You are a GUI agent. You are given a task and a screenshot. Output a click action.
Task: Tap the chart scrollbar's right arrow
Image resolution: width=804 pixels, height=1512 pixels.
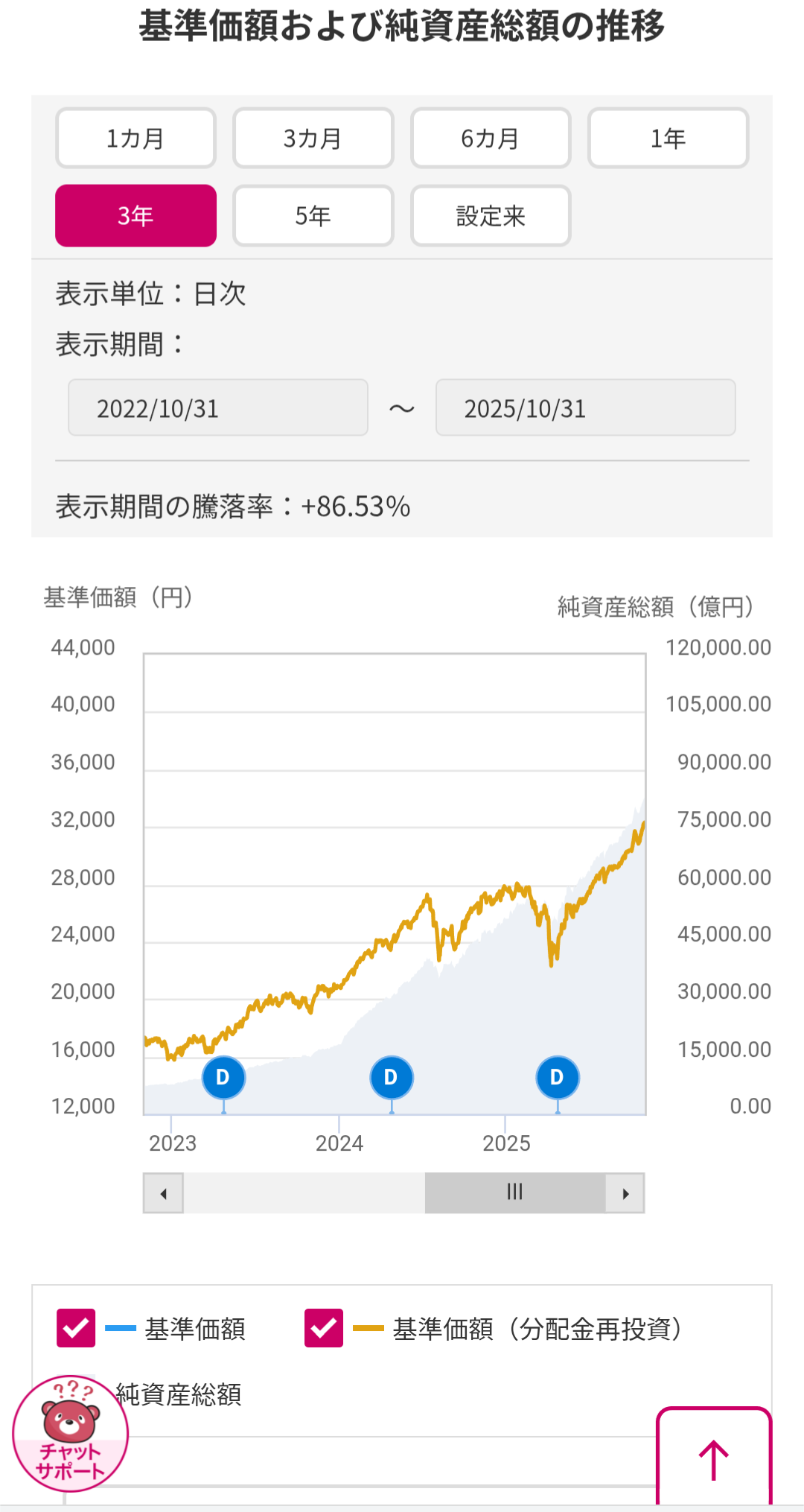(625, 1193)
